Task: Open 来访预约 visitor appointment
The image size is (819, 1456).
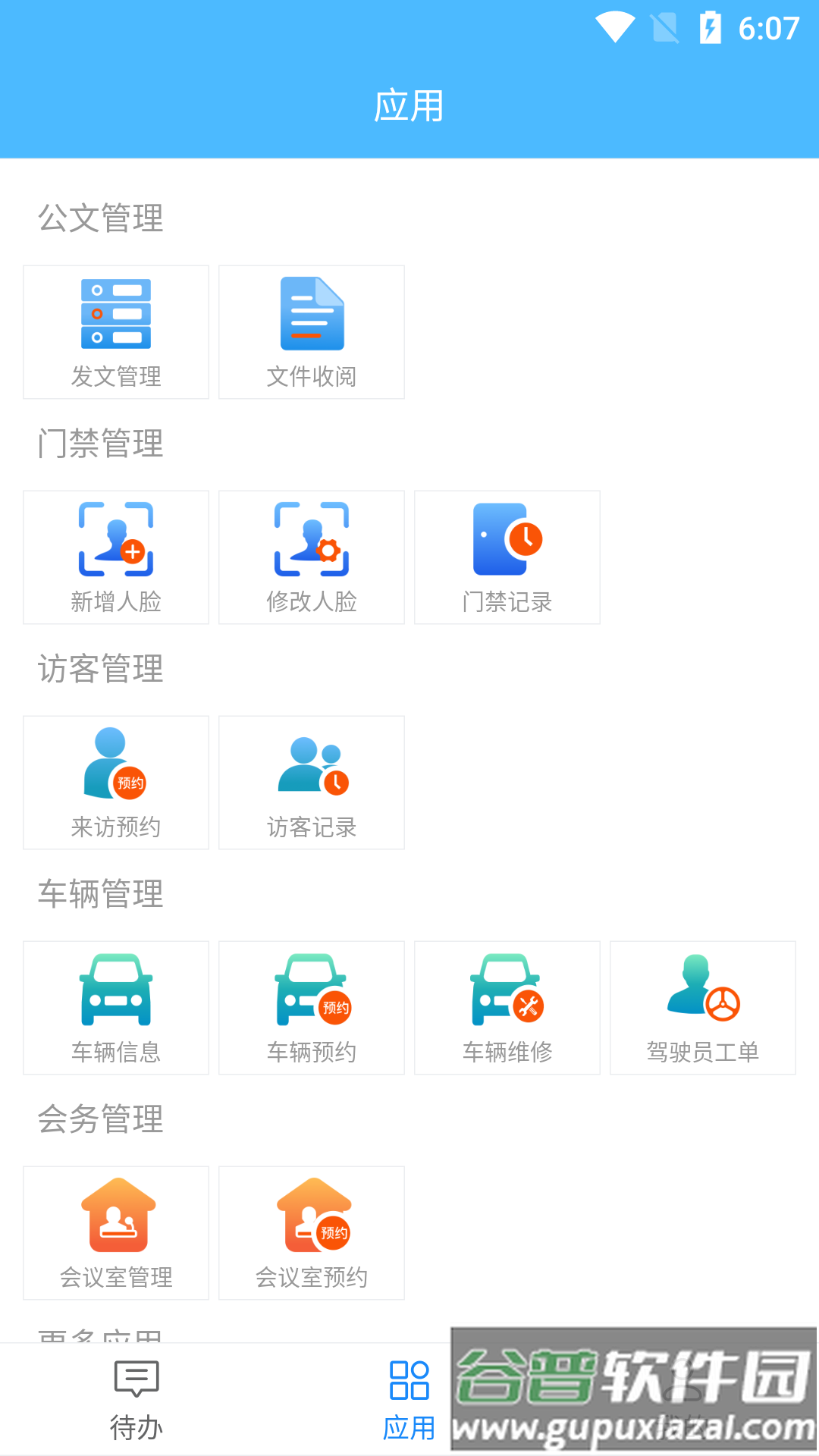Action: pyautogui.click(x=115, y=781)
